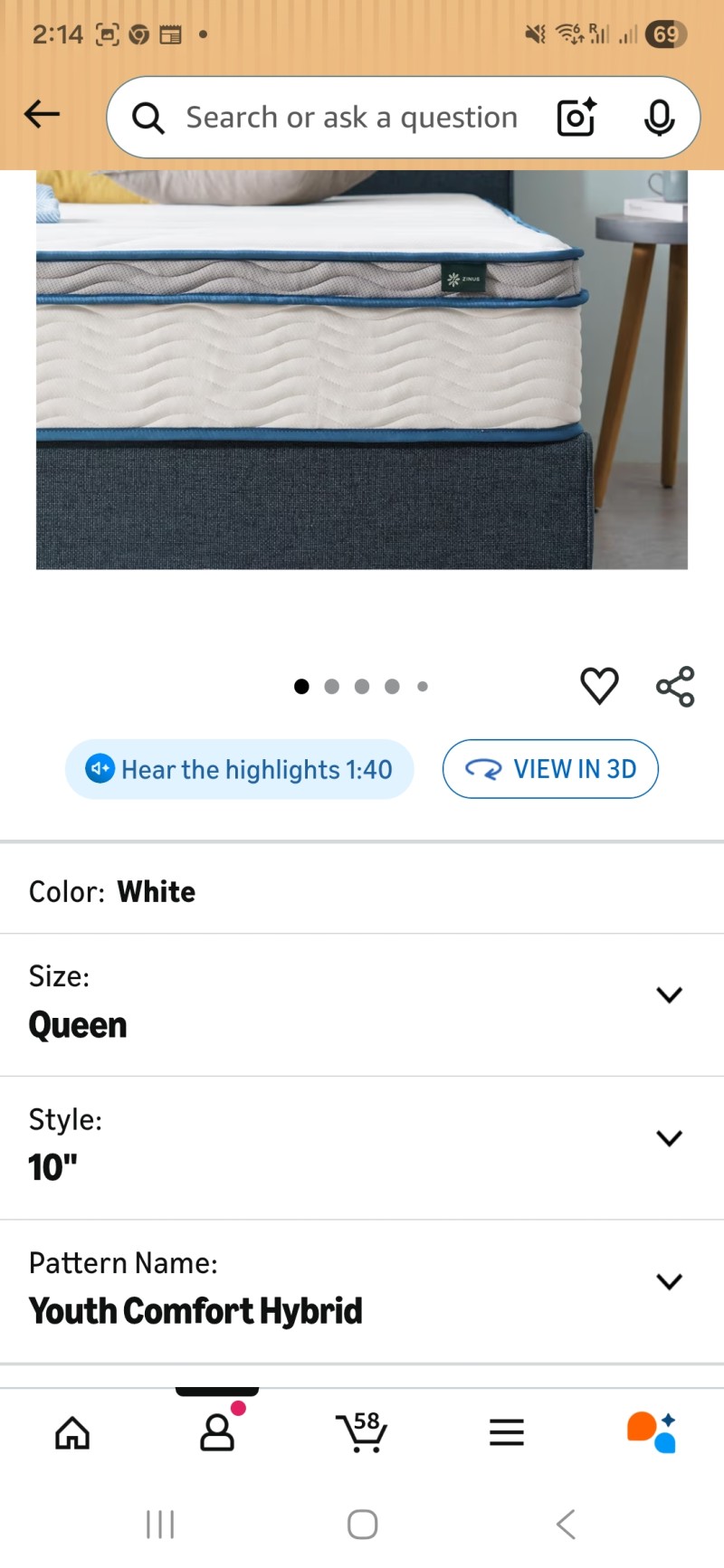This screenshot has width=724, height=1568.
Task: Open recent apps from navigation bar
Action: [x=160, y=1525]
